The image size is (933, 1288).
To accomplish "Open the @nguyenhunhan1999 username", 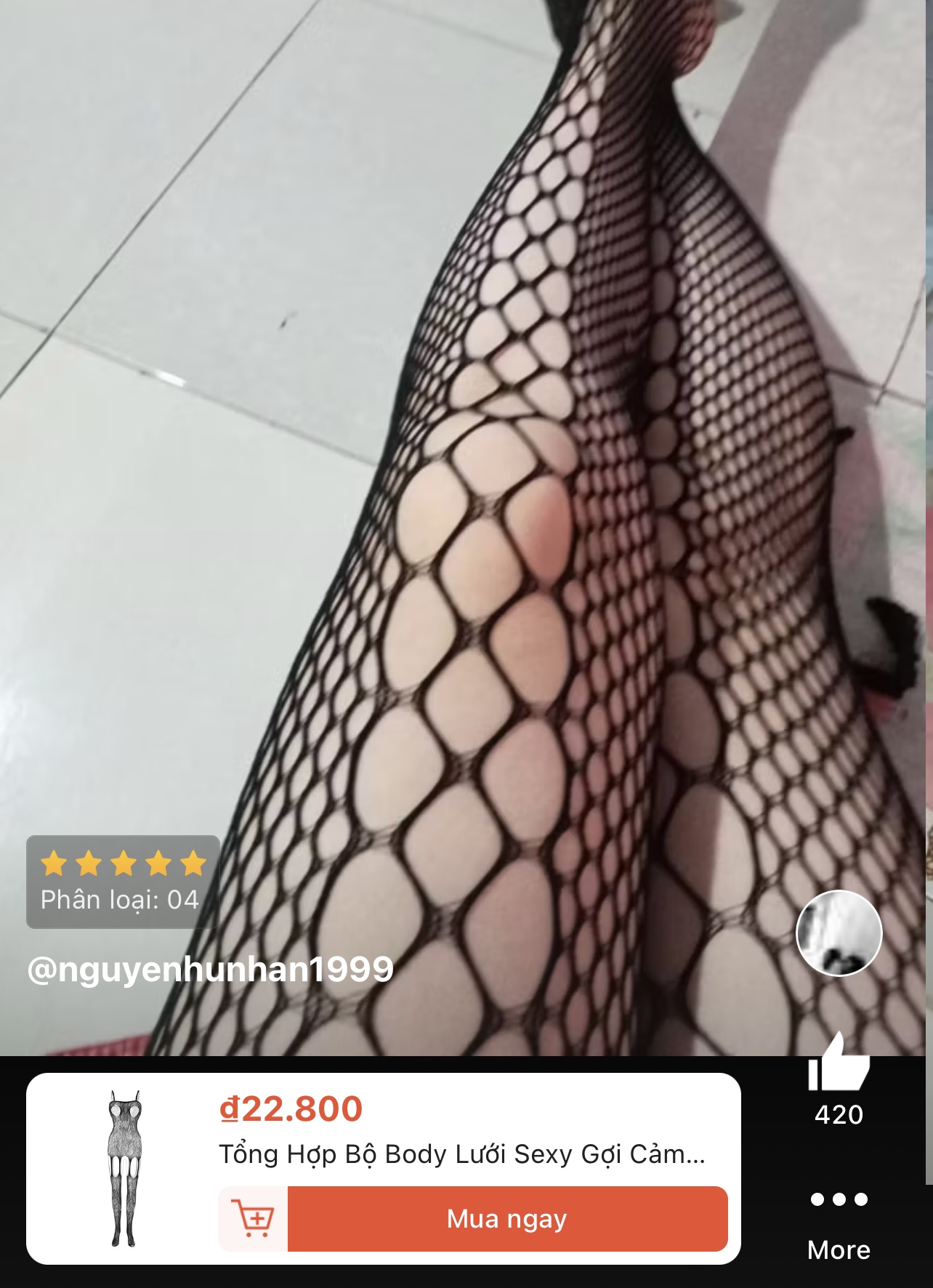I will (x=211, y=970).
